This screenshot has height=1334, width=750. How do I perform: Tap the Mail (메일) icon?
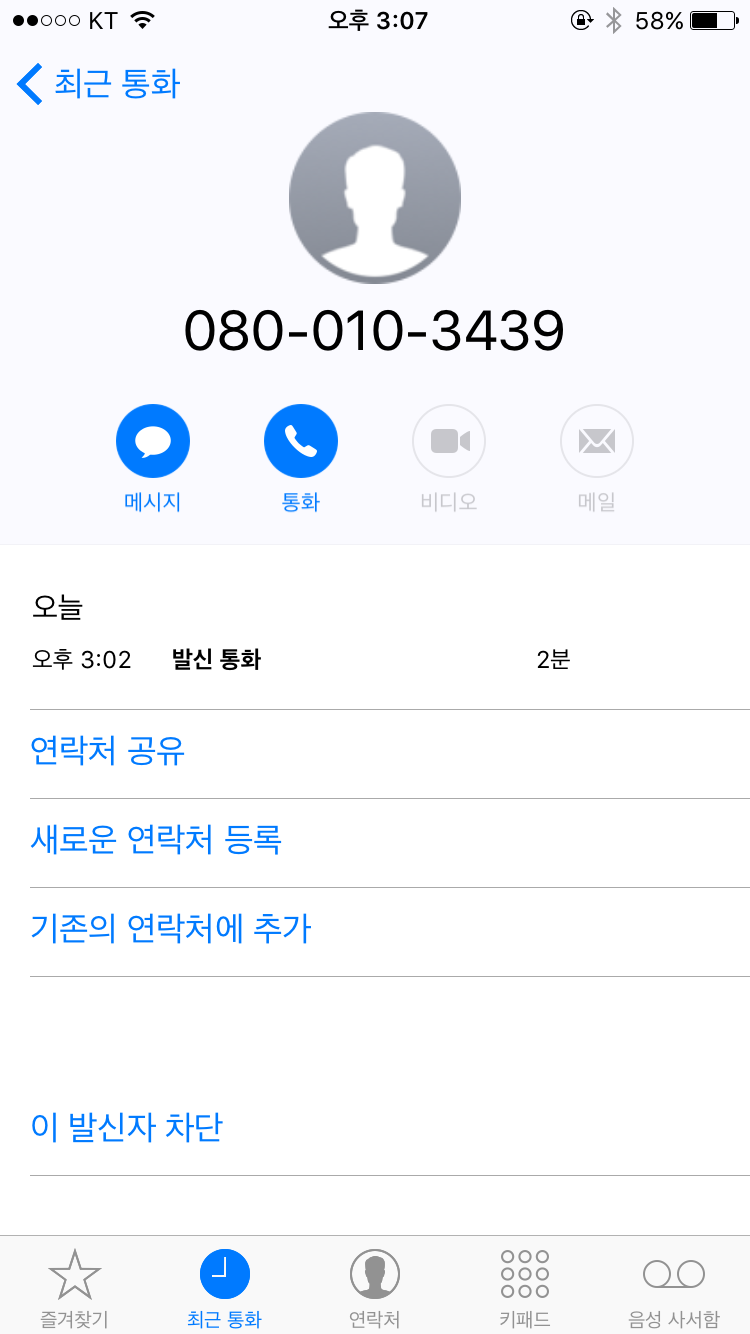pos(596,440)
